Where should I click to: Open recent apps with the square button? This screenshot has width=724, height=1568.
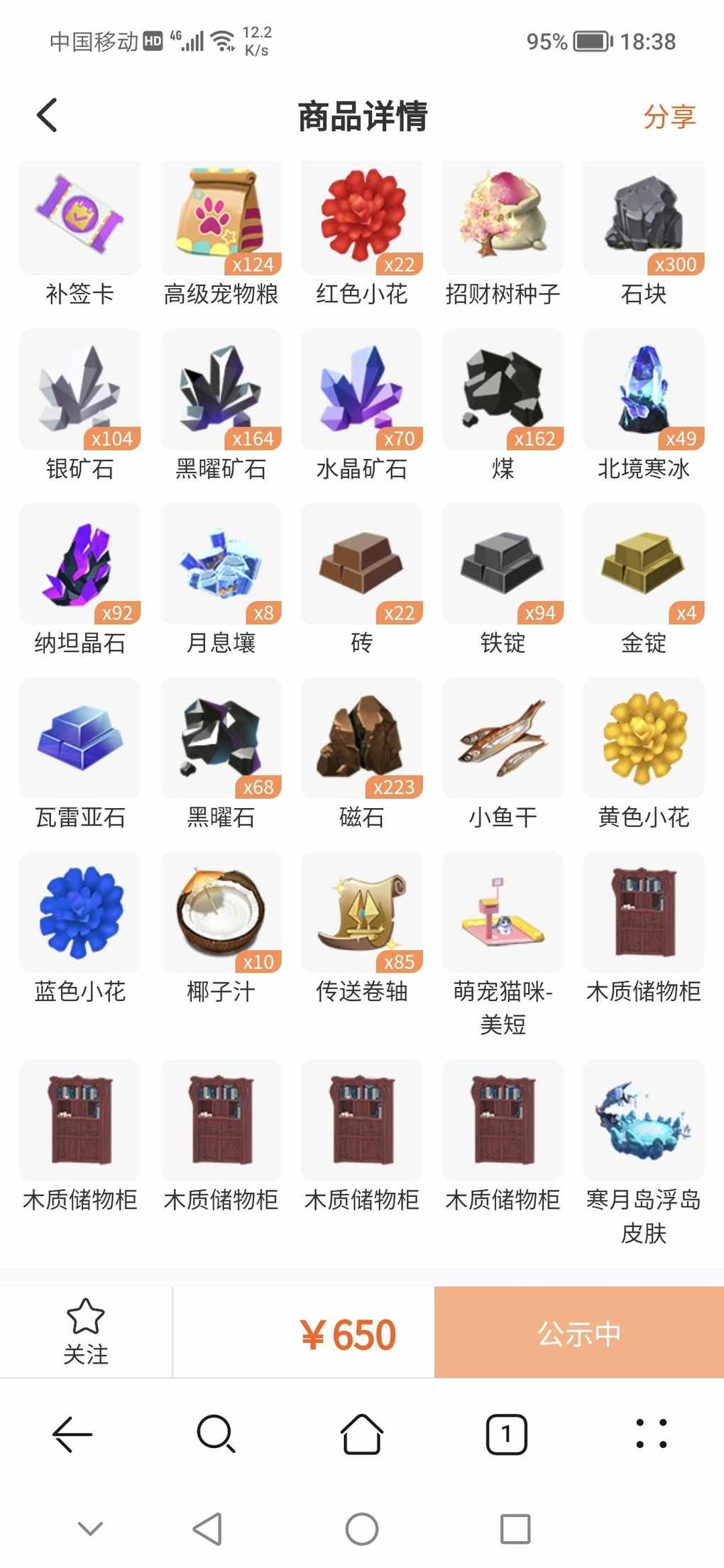click(x=515, y=1529)
